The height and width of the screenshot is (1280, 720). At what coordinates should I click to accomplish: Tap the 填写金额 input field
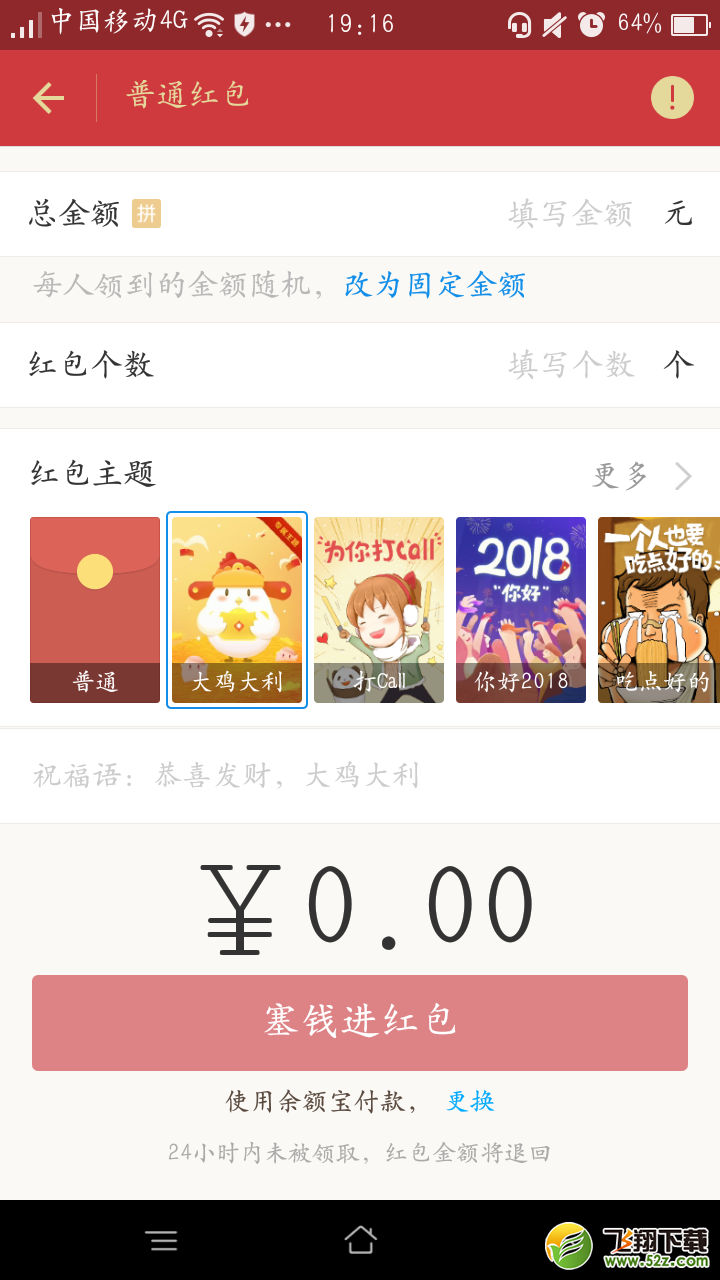(570, 214)
